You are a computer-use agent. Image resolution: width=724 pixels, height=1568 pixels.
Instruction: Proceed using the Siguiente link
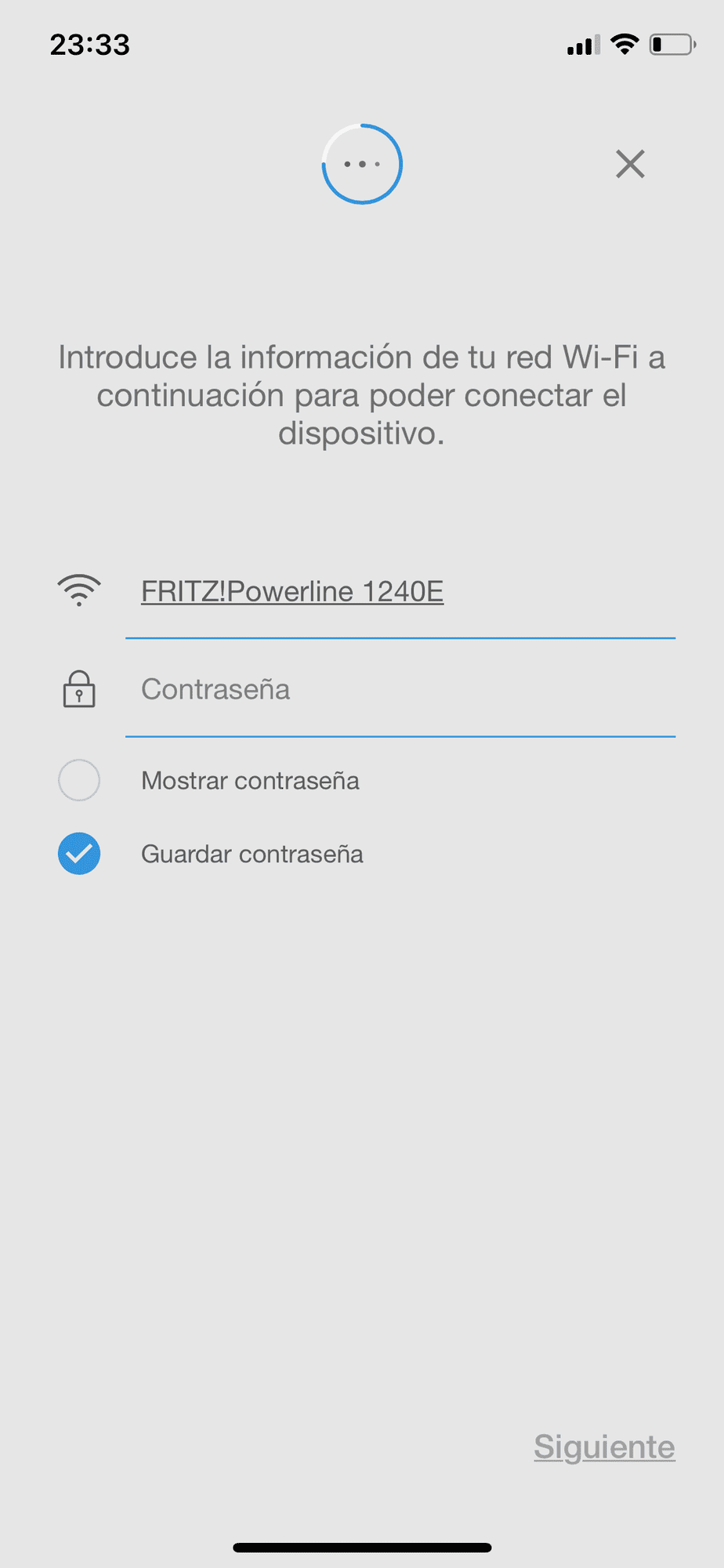(603, 1446)
